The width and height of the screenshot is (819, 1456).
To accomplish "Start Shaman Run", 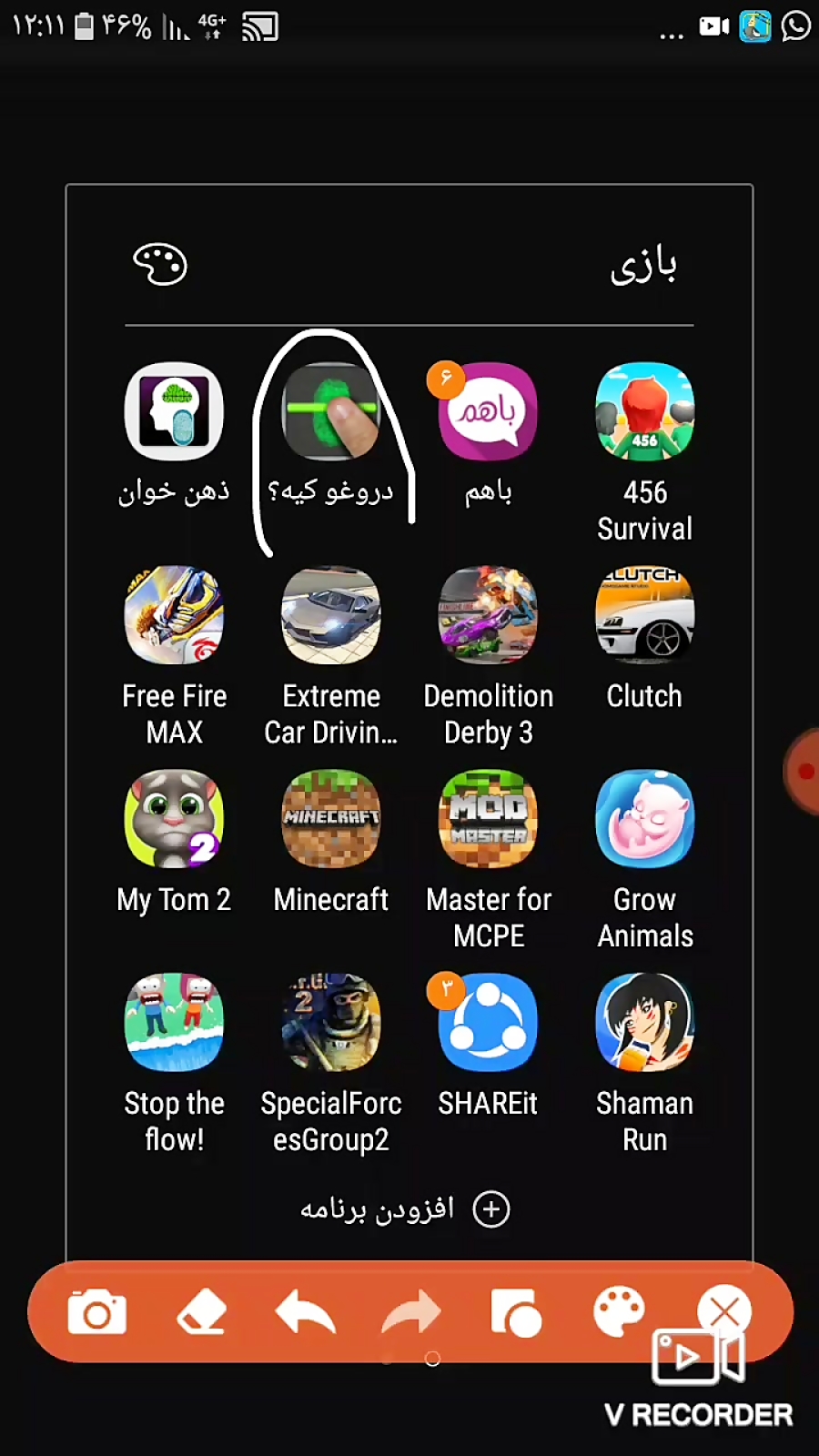I will [645, 1021].
